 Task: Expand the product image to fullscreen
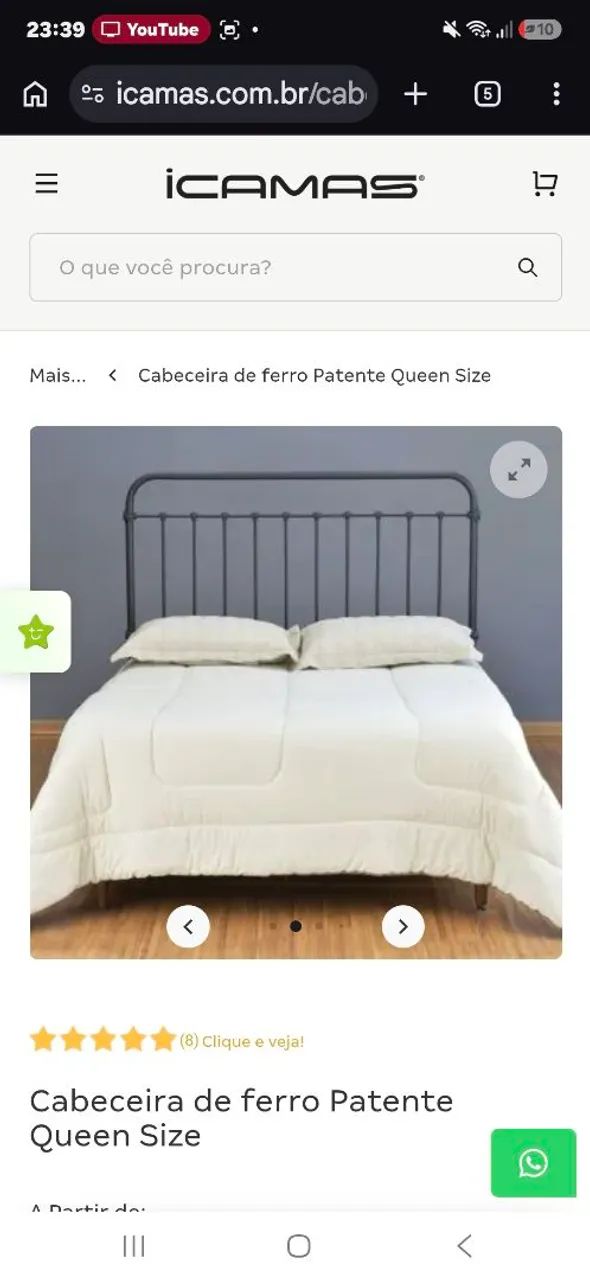coord(518,469)
